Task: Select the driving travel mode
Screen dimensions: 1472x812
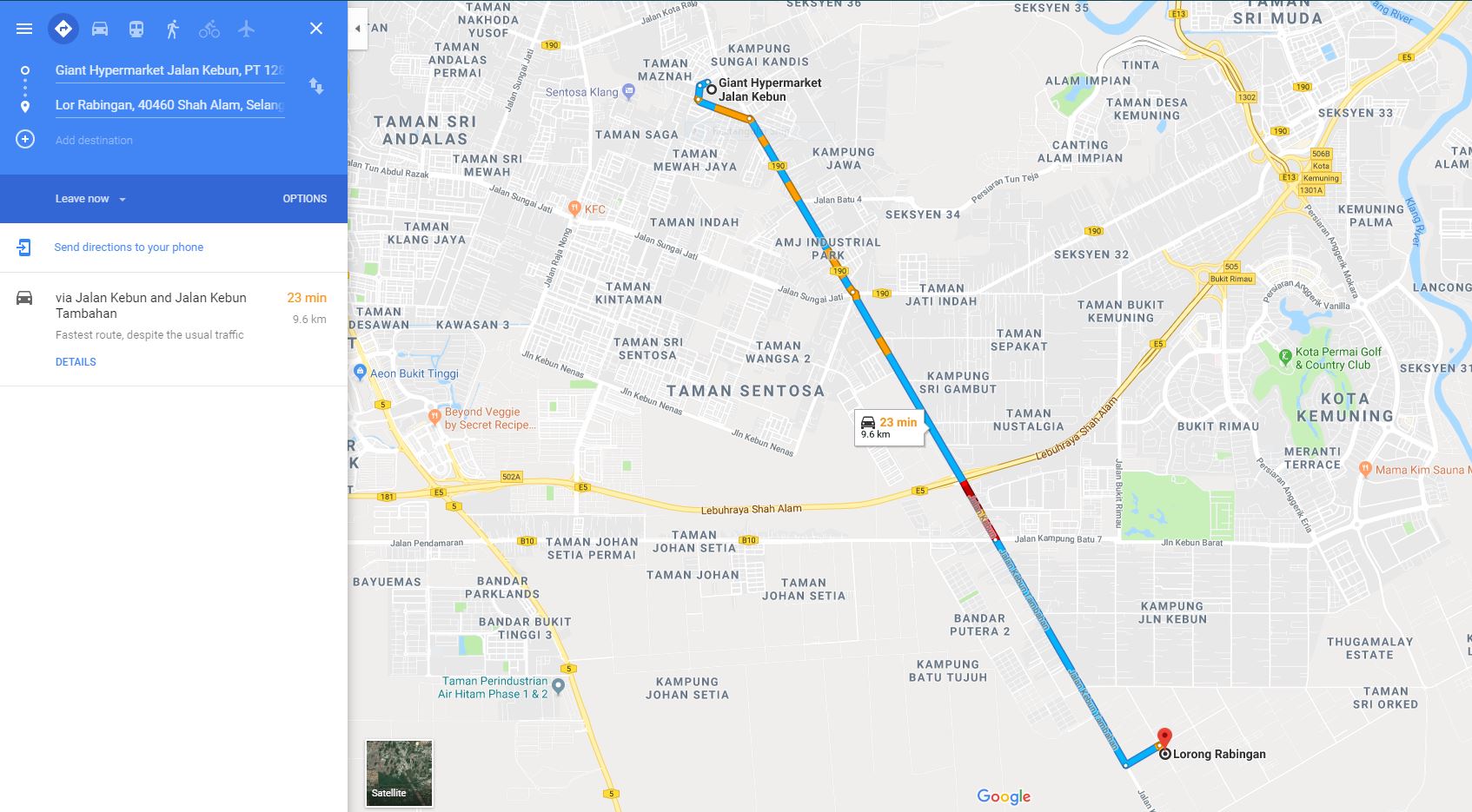Action: (100, 29)
